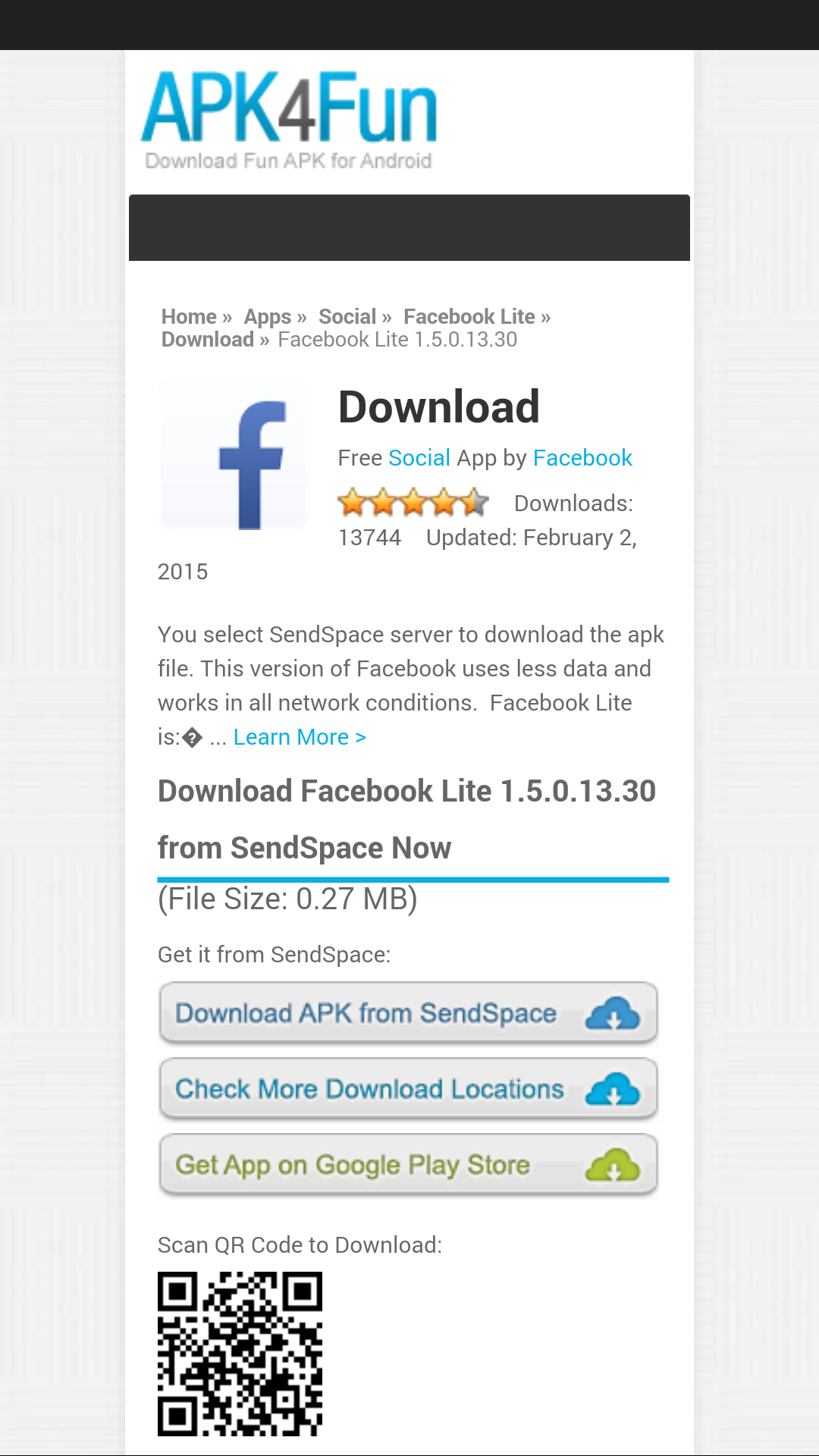Screen dimensions: 819x1456
Task: Go to the Home breadcrumb
Action: point(189,316)
